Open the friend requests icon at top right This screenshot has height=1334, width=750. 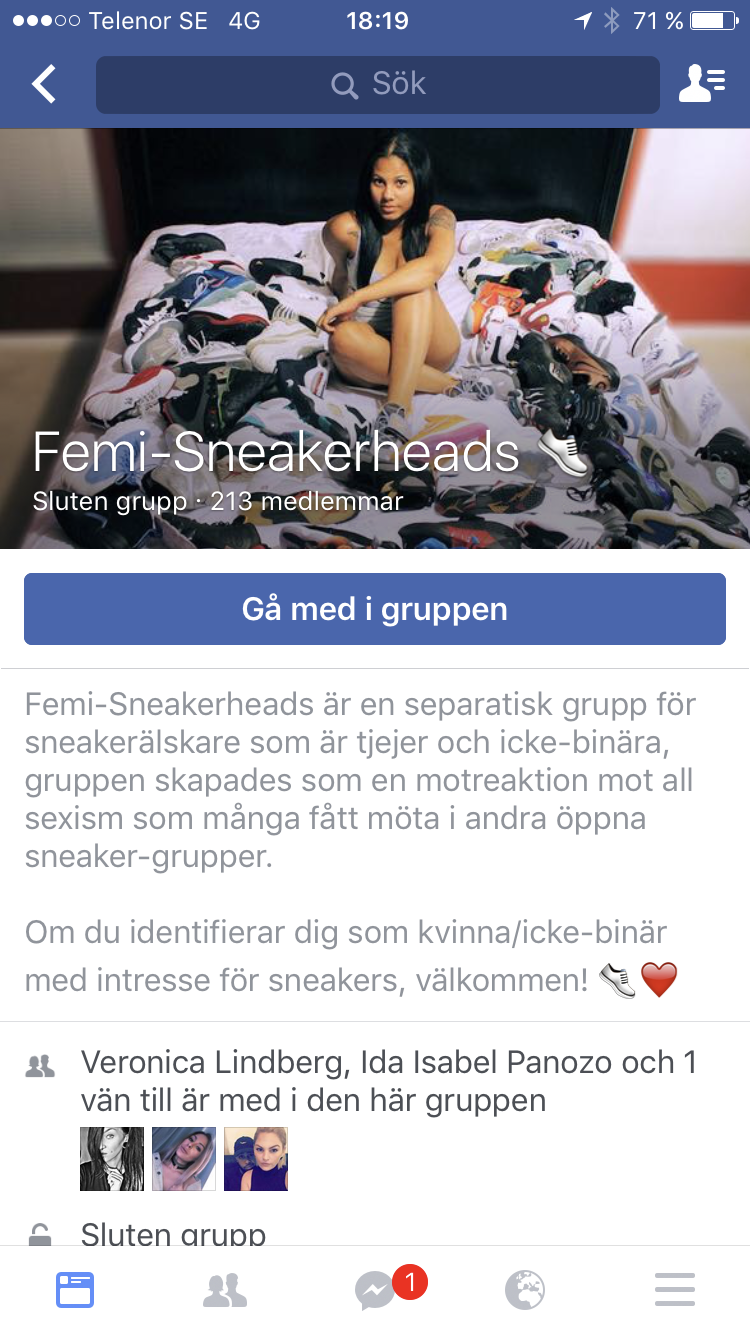point(702,84)
